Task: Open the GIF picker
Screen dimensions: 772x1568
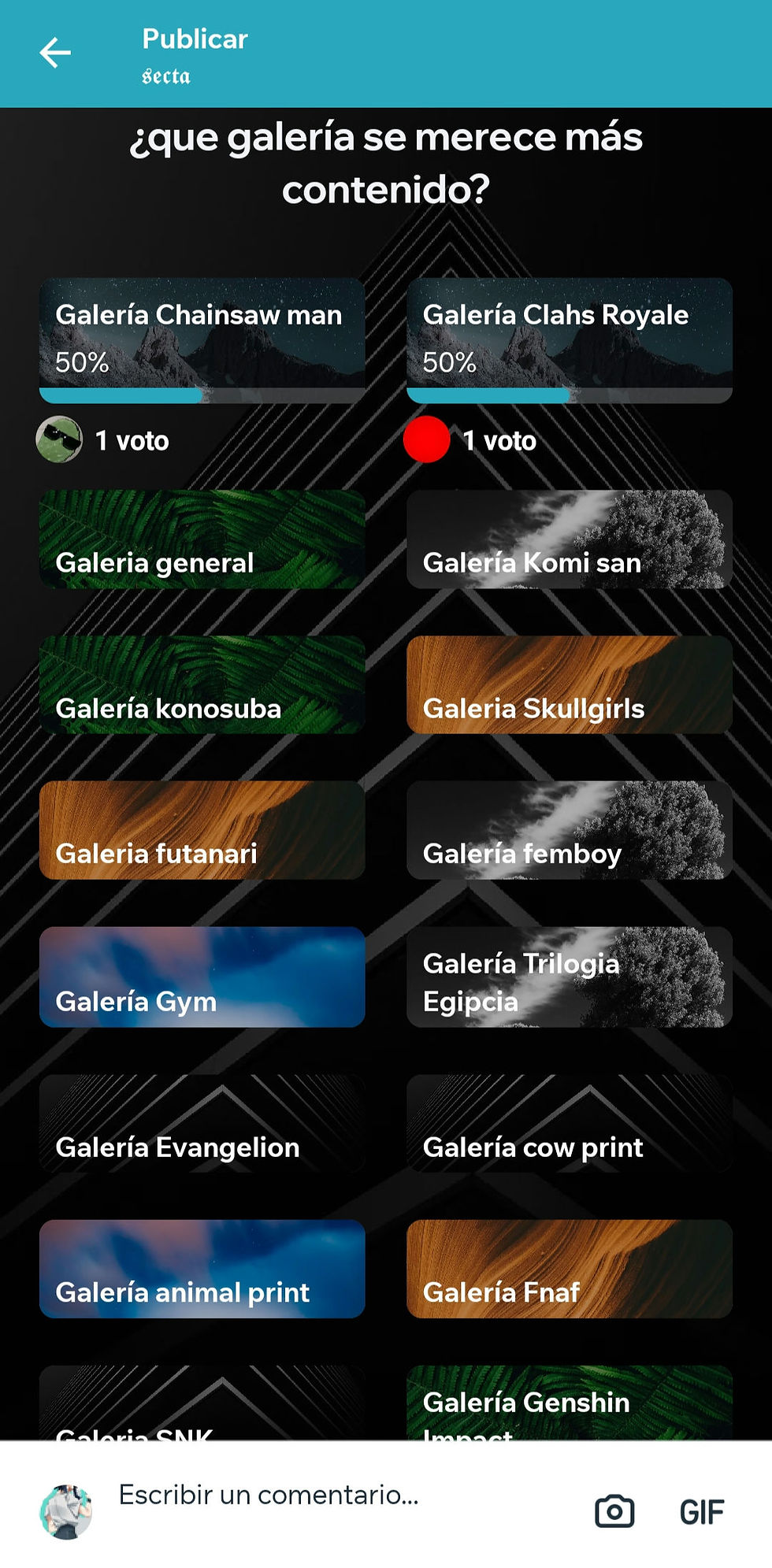Action: 701,1512
